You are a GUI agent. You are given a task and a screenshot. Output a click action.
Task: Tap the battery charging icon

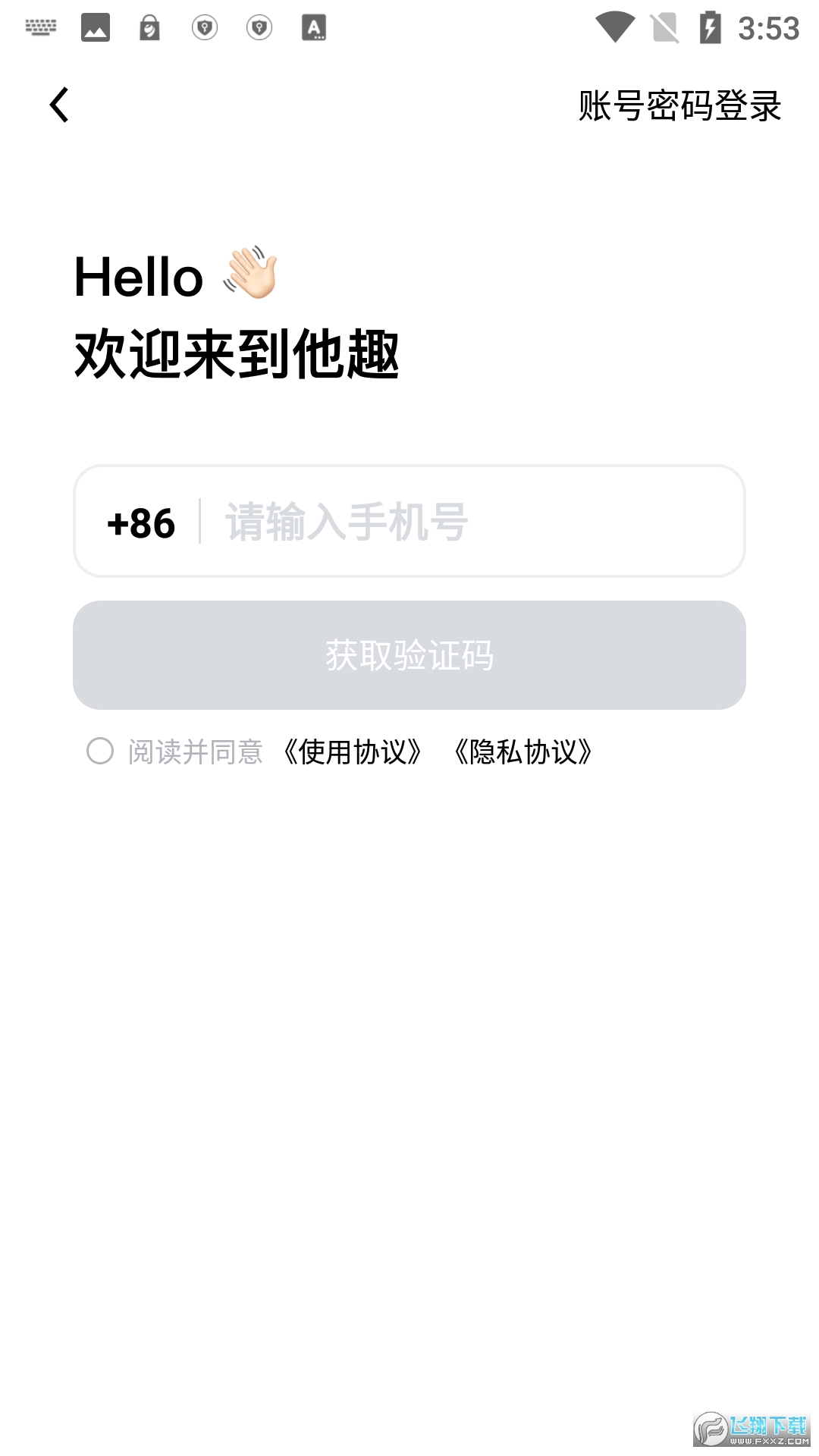tap(711, 27)
